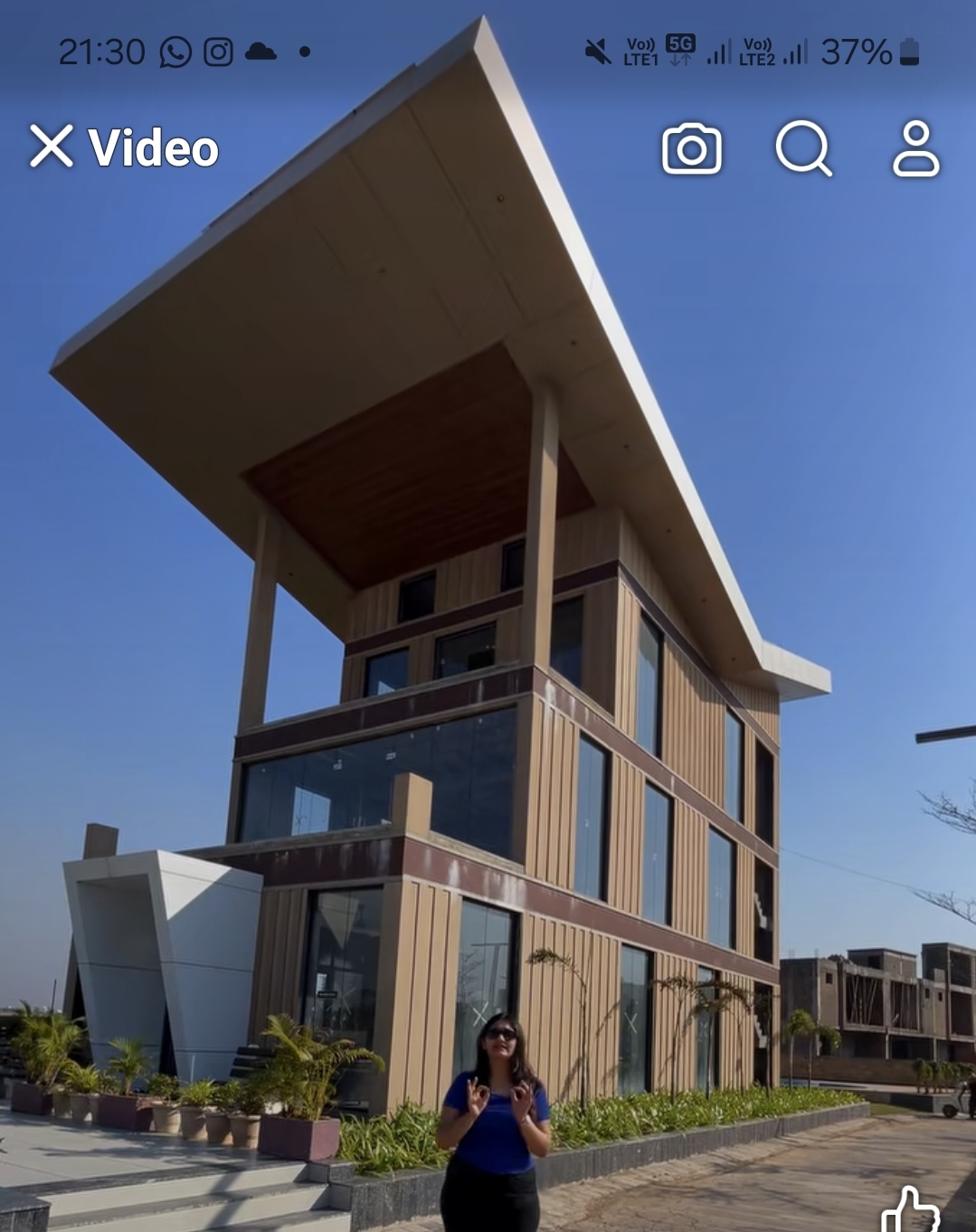This screenshot has height=1232, width=976.
Task: Open the camera from the video viewer
Action: (693, 150)
